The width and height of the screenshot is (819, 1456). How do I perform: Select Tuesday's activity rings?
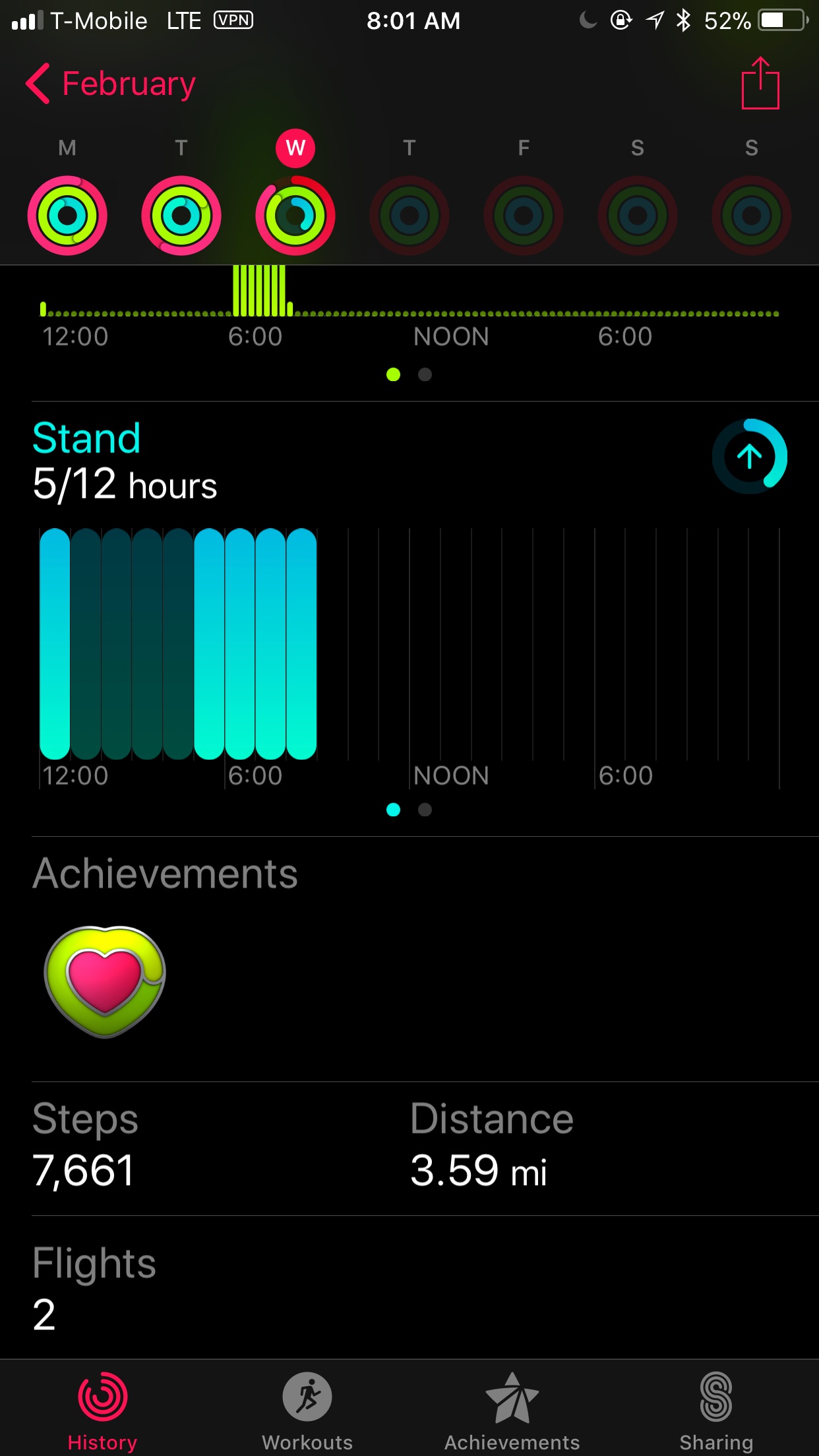(181, 216)
